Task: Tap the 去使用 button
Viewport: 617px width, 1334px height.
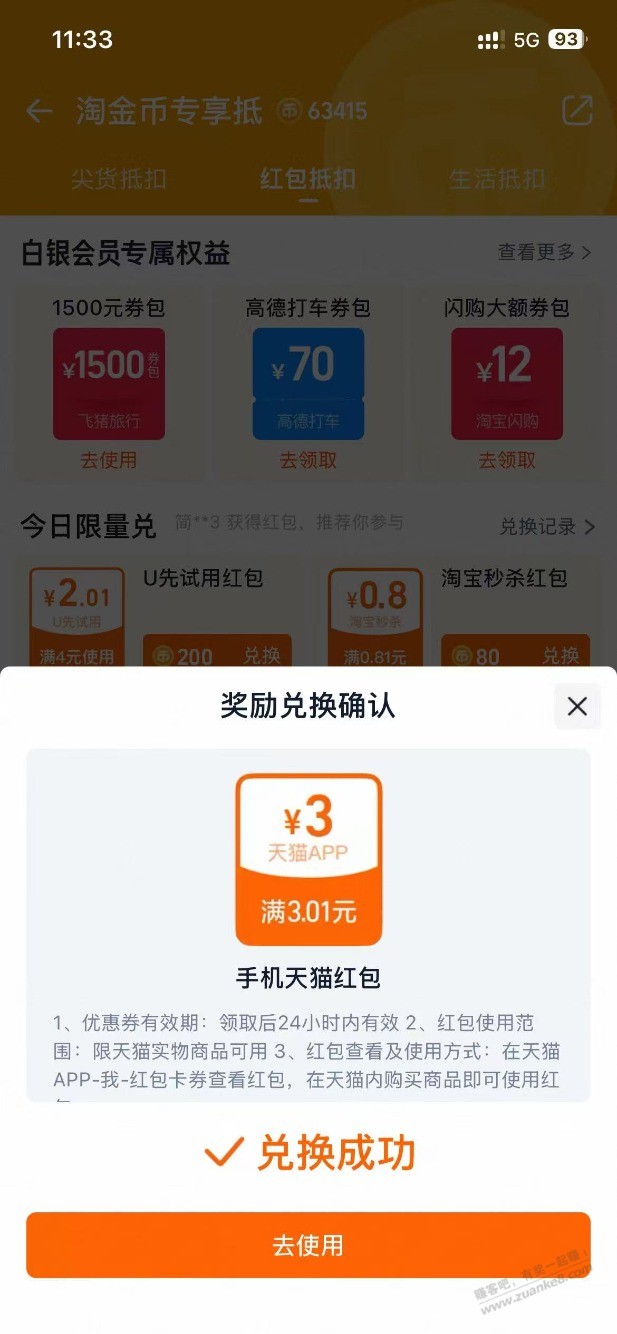Action: coord(308,1245)
